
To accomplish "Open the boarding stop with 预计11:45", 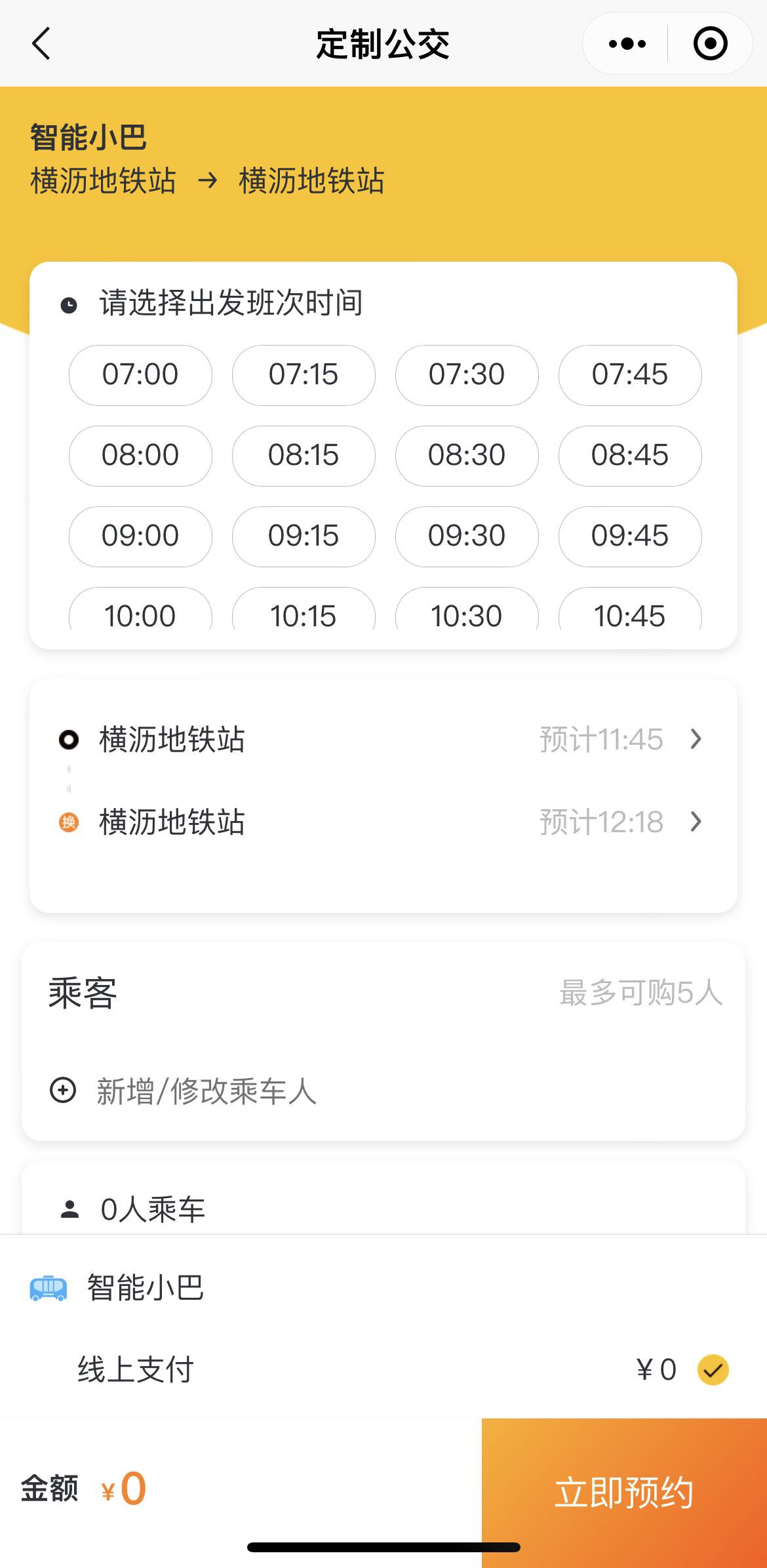I will 383,740.
